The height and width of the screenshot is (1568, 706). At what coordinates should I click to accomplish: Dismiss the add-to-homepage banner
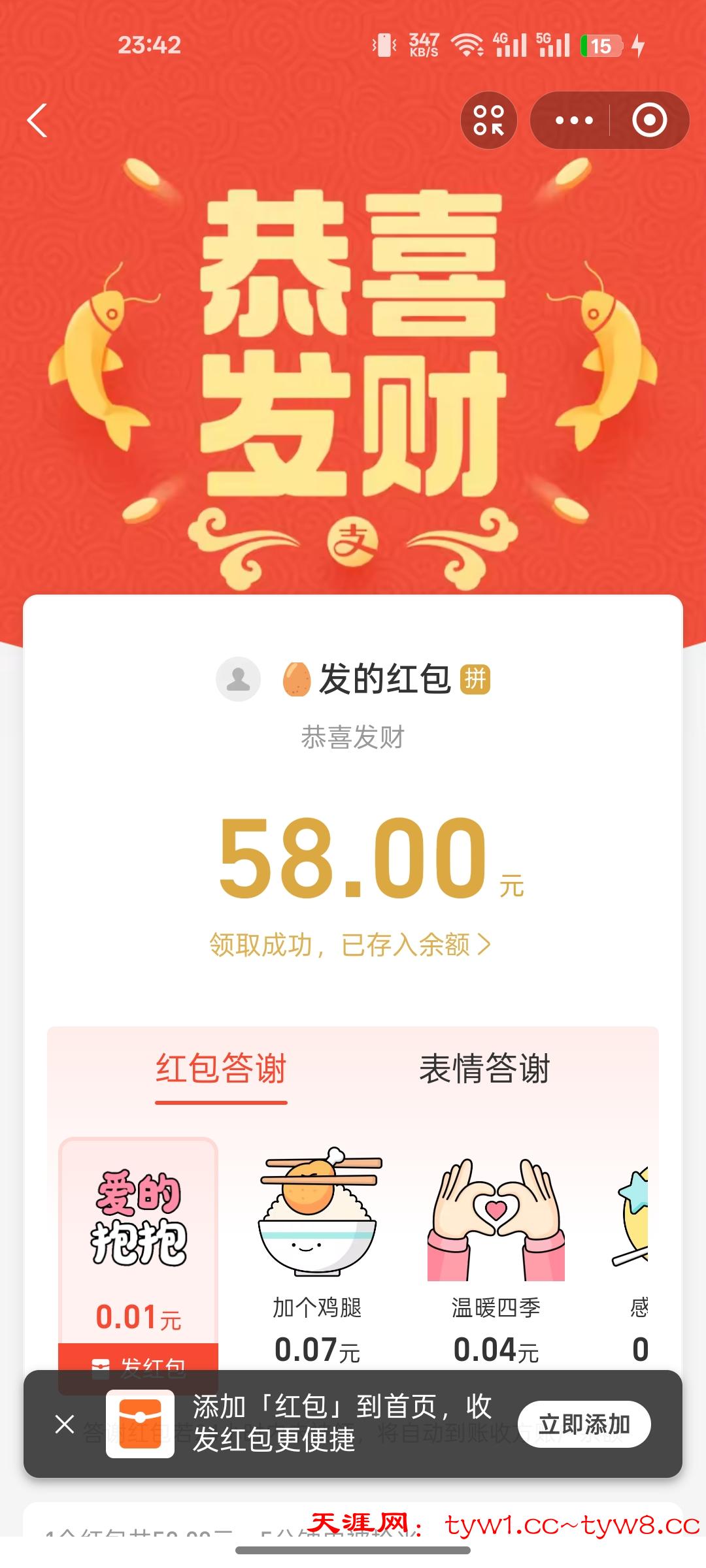(65, 1424)
